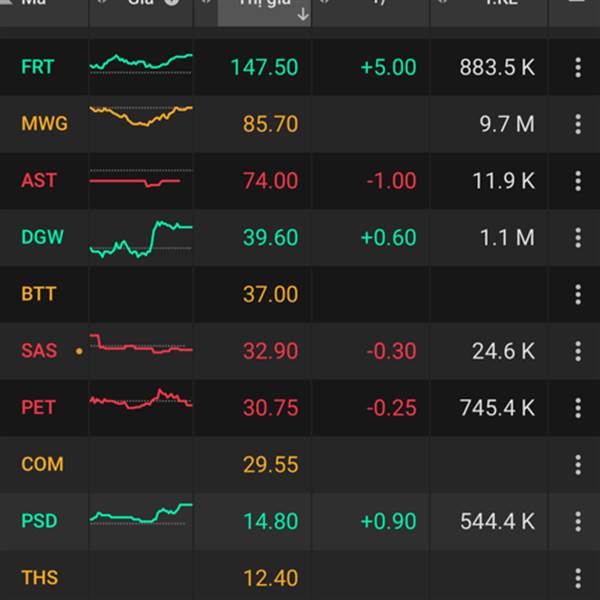
Task: Open options menu for AST
Action: tap(578, 181)
